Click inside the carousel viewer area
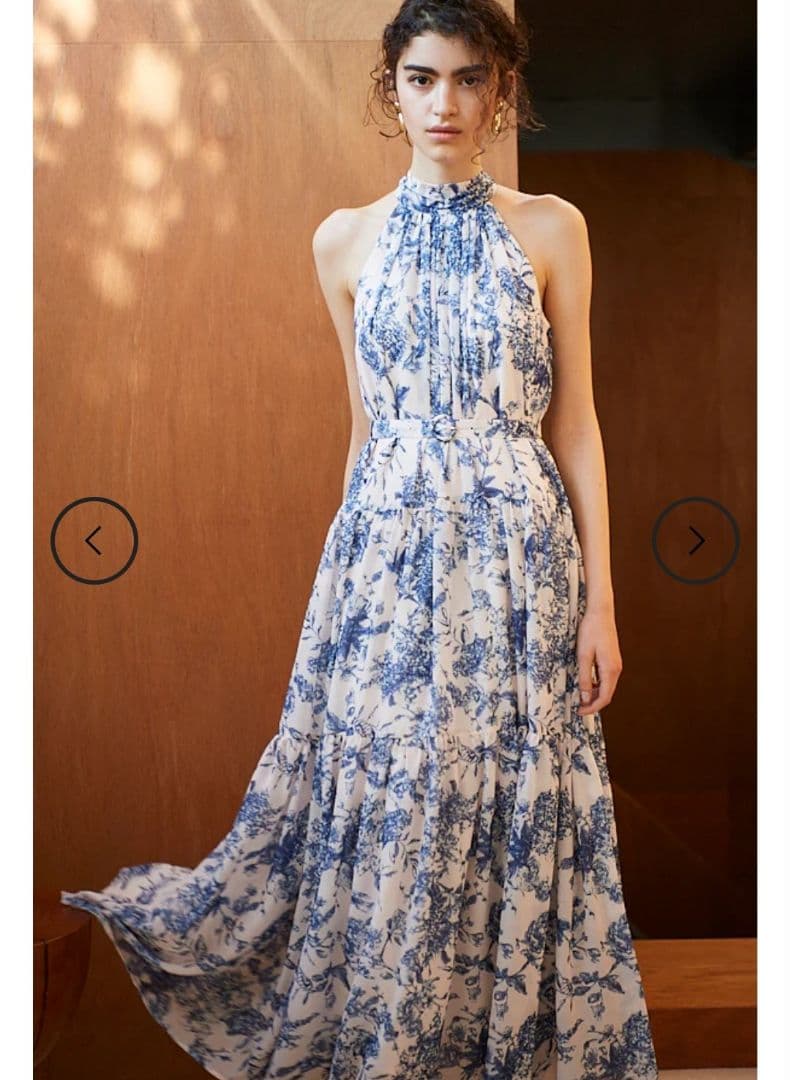The height and width of the screenshot is (1080, 790). coord(400,540)
